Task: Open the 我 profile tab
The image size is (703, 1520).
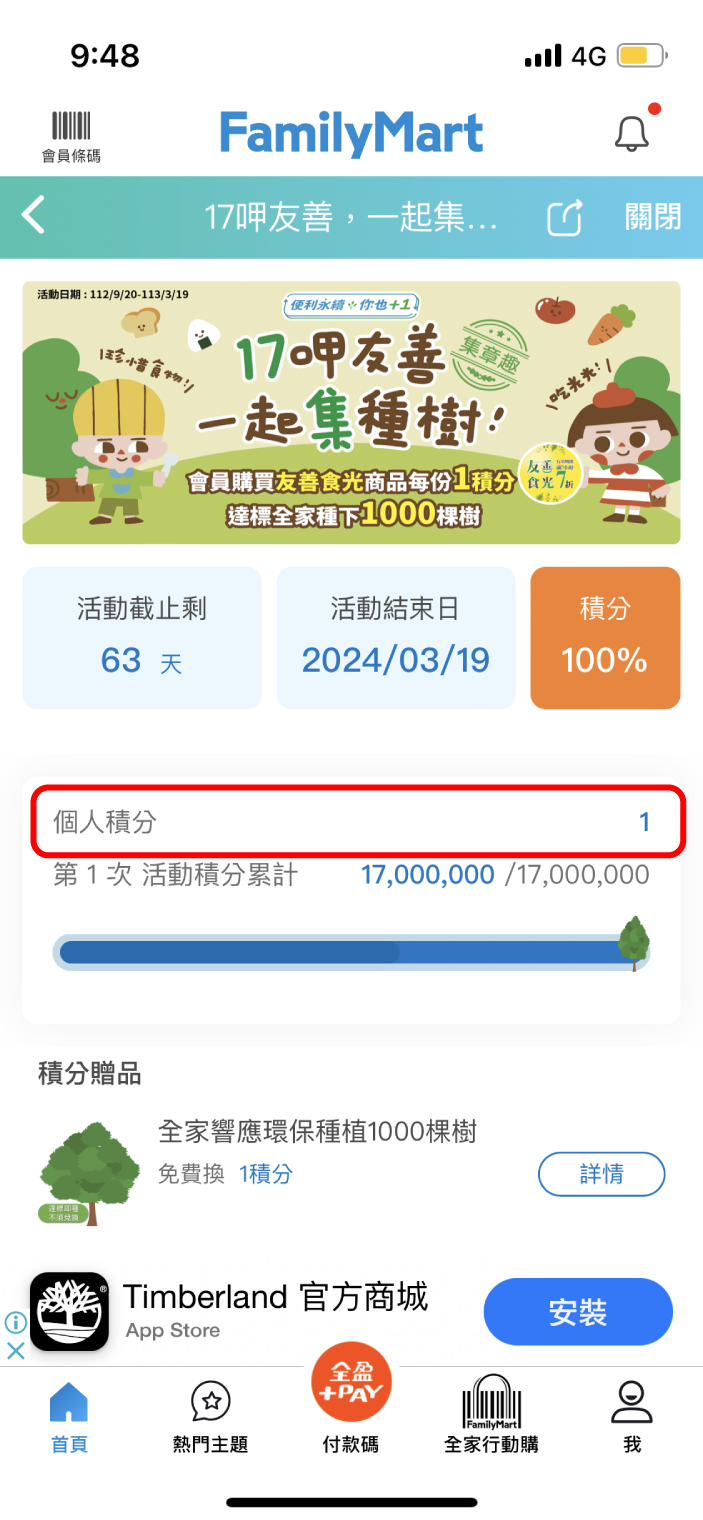Action: click(631, 1416)
